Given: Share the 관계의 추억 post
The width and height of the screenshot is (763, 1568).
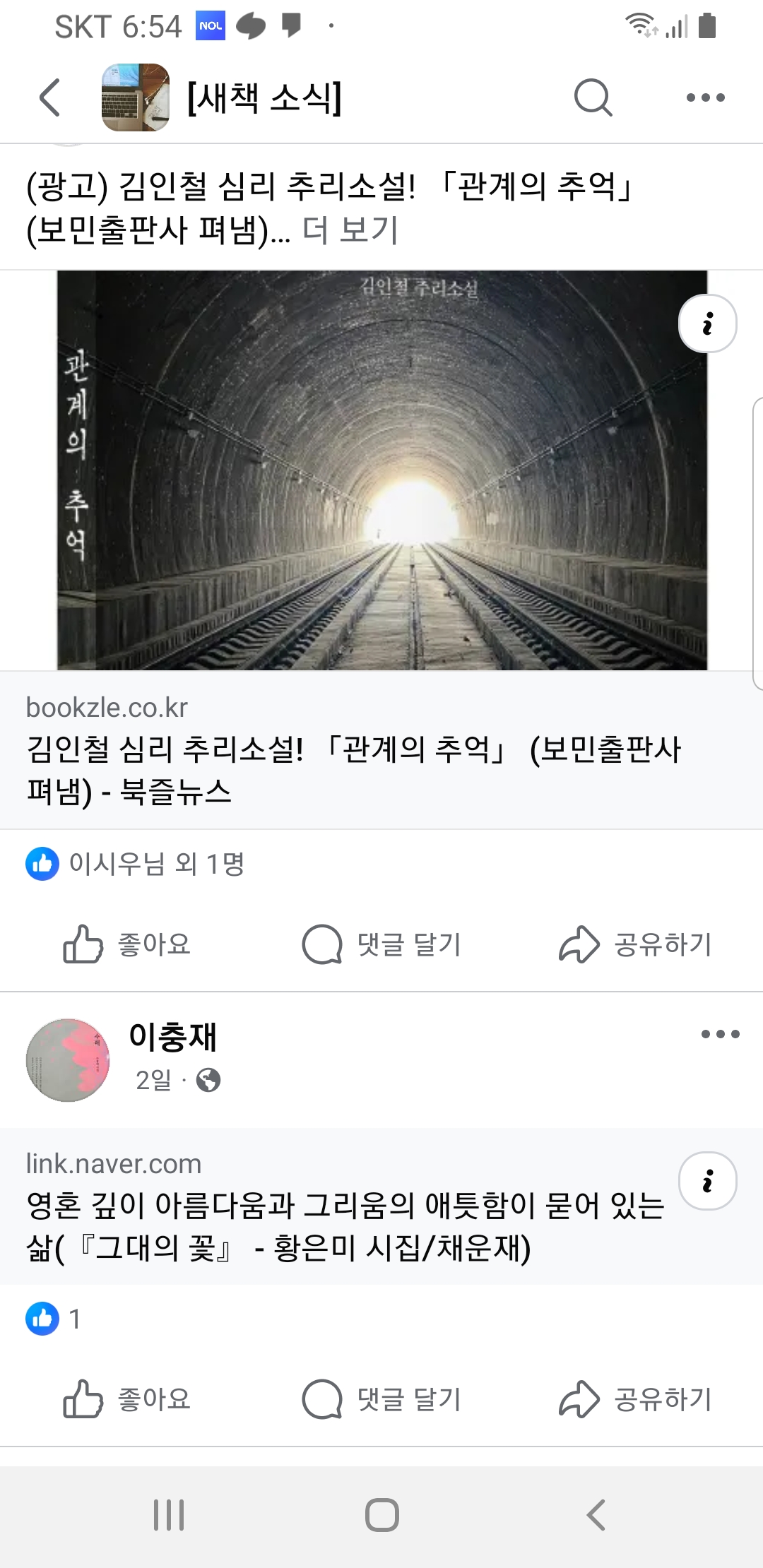Looking at the screenshot, I should (x=636, y=944).
